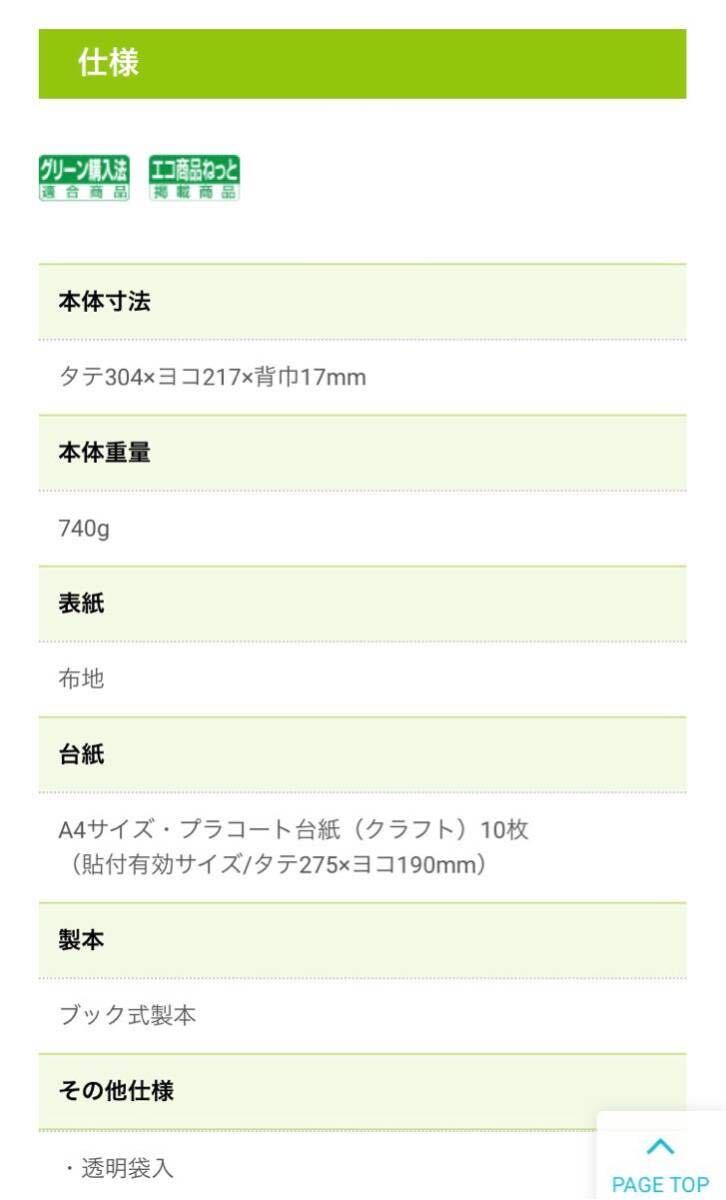Jump back to page top
Viewport: 726px width, 1200px height.
661,1156
